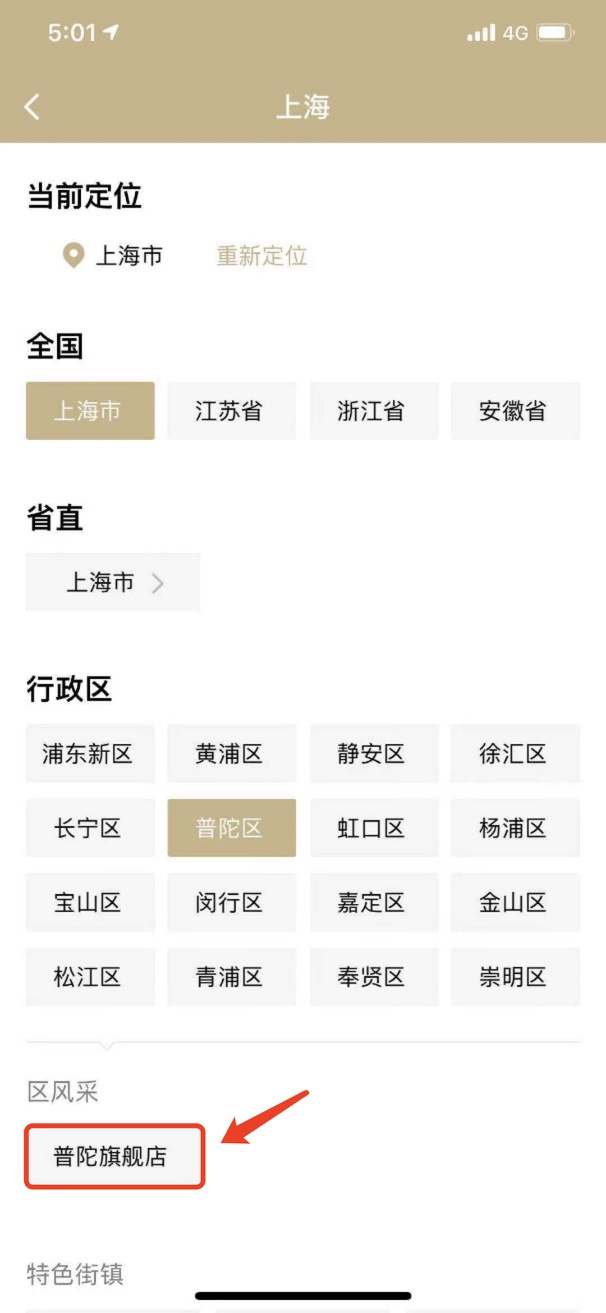Image resolution: width=606 pixels, height=1313 pixels.
Task: Tap the 静安区 chip
Action: pyautogui.click(x=372, y=754)
